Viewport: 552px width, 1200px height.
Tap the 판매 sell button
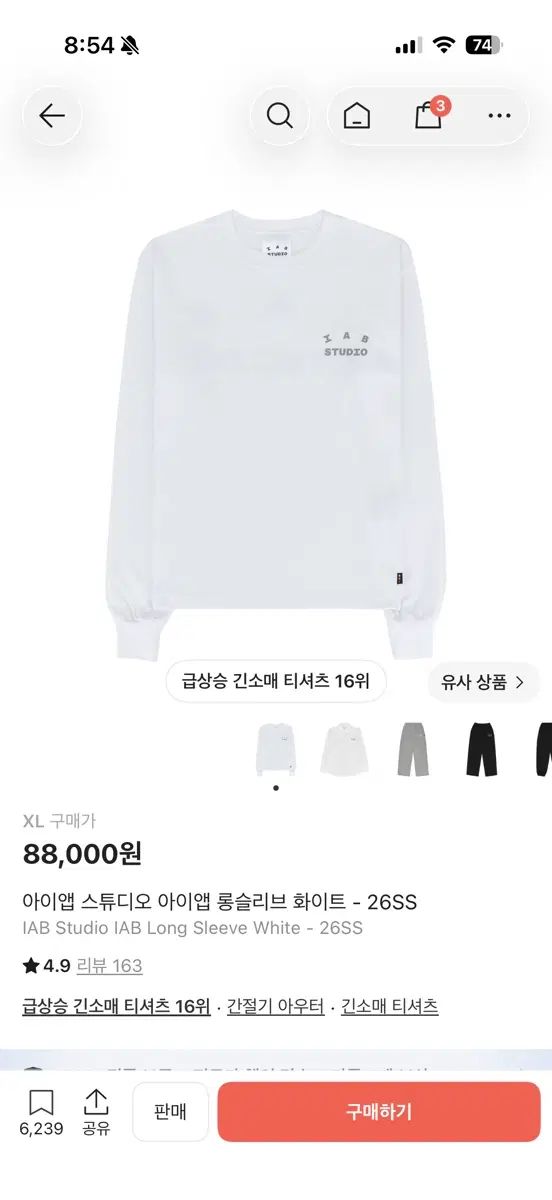coord(170,1112)
